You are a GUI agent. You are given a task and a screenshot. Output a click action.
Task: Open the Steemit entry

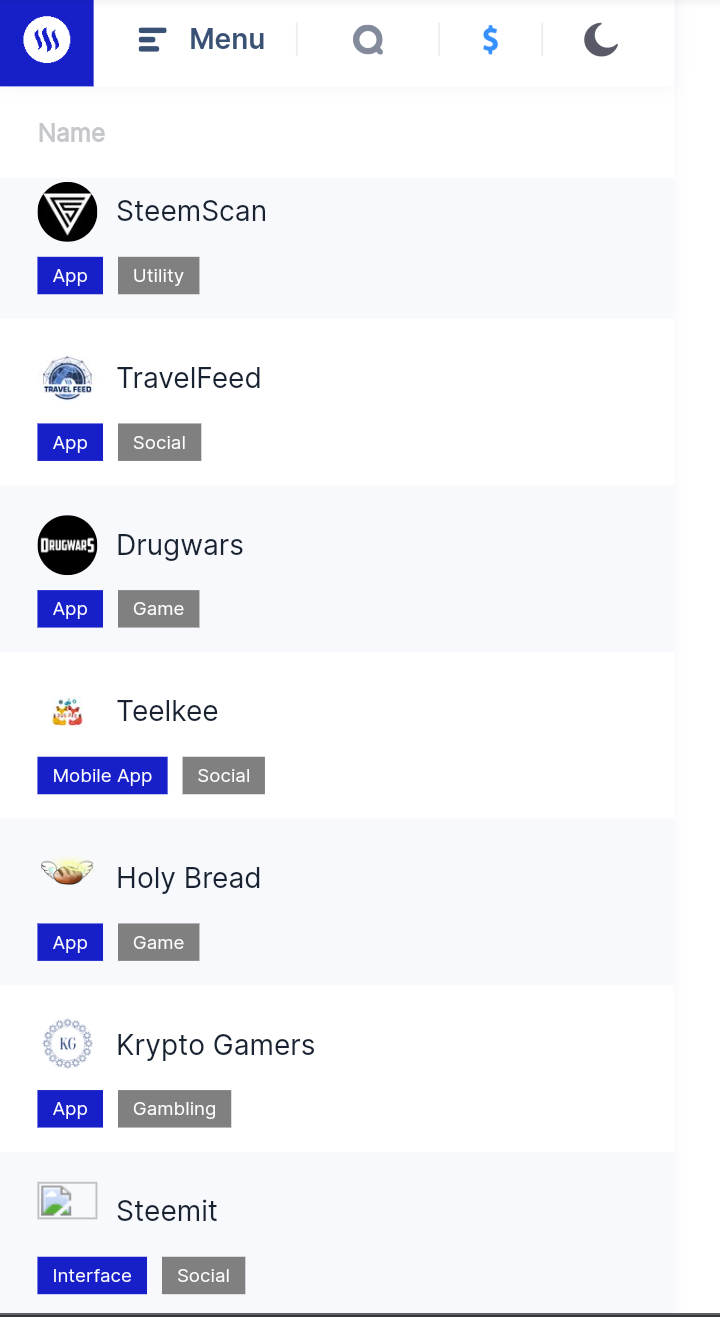point(167,1211)
